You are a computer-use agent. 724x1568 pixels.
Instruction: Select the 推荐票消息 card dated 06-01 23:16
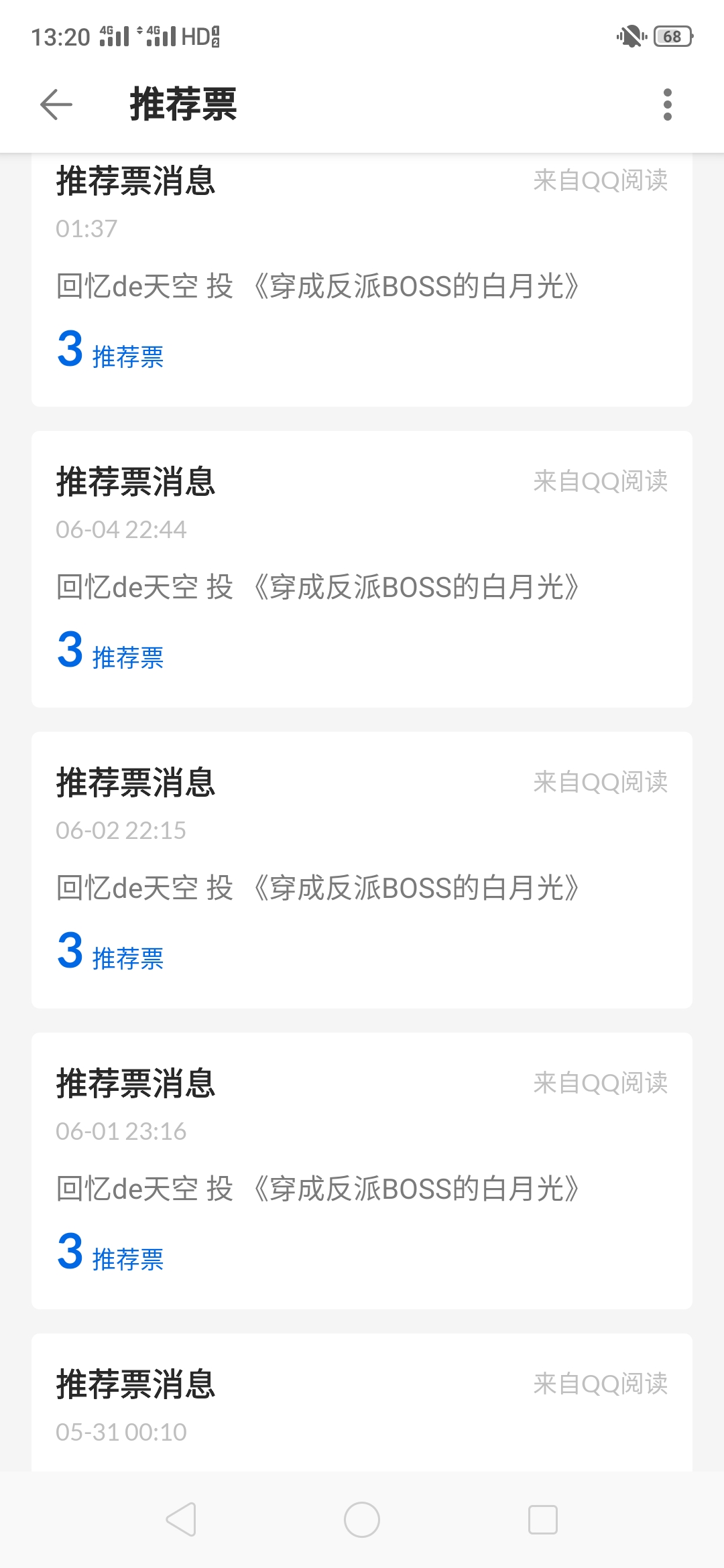tap(362, 1171)
